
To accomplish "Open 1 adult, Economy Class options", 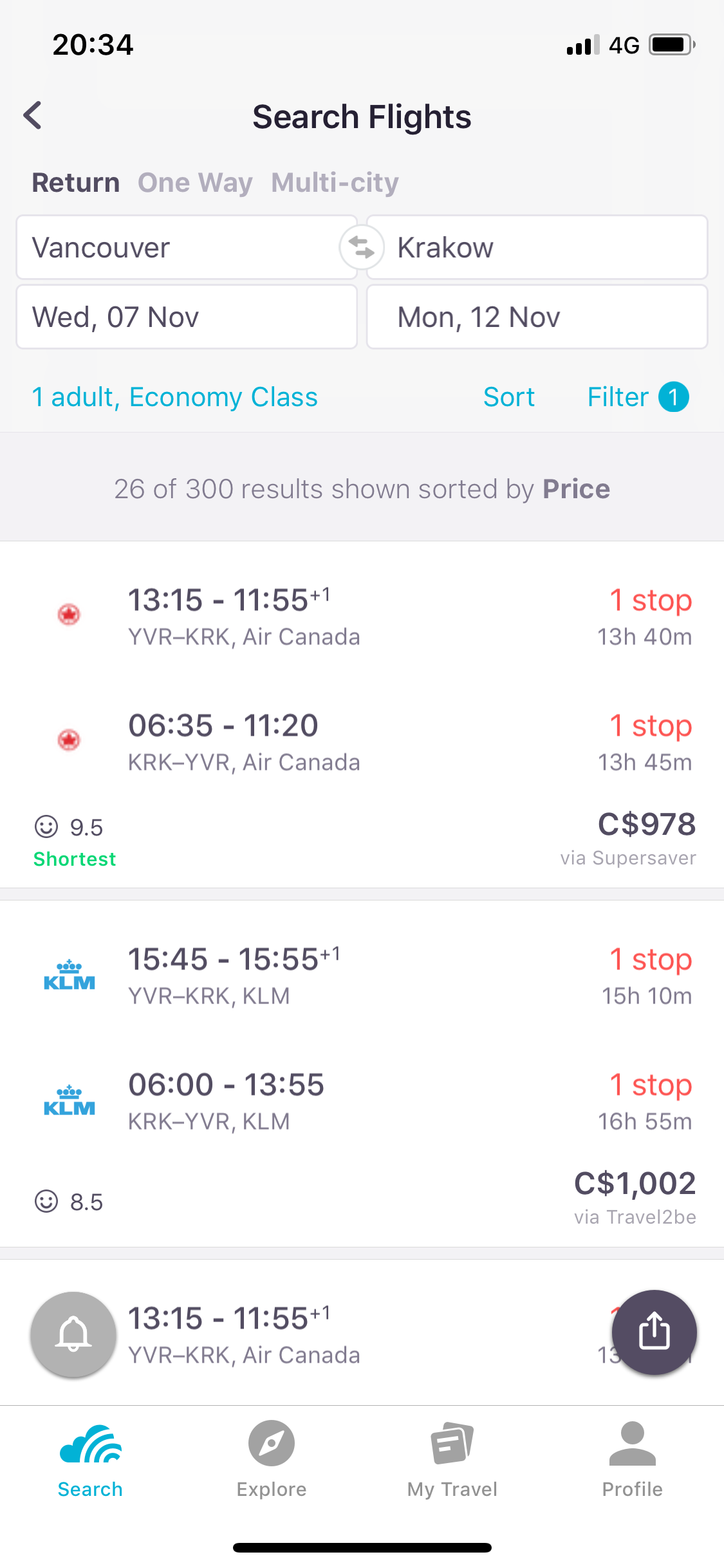I will point(174,397).
